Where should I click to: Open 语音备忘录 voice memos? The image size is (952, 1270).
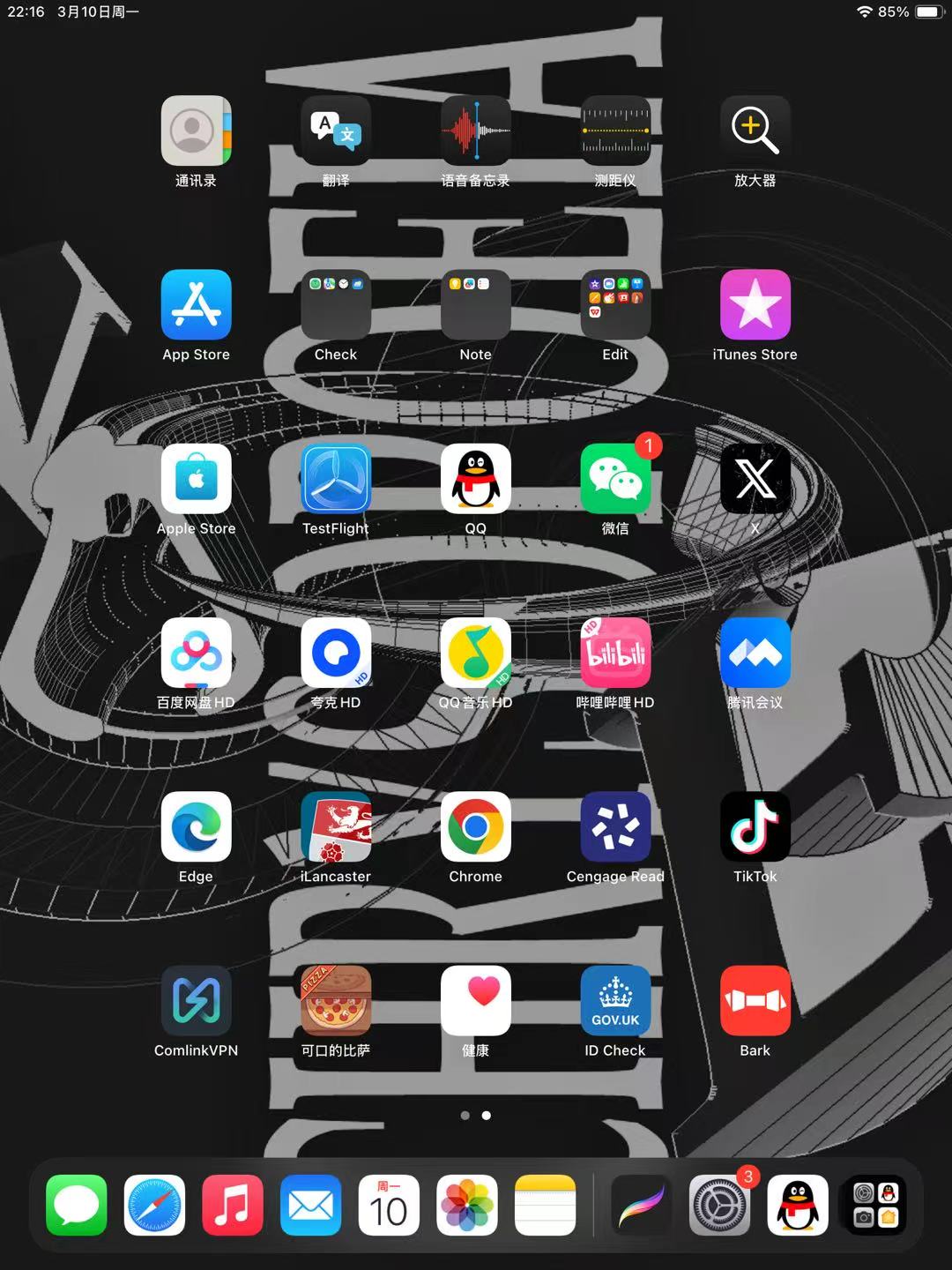(x=475, y=131)
